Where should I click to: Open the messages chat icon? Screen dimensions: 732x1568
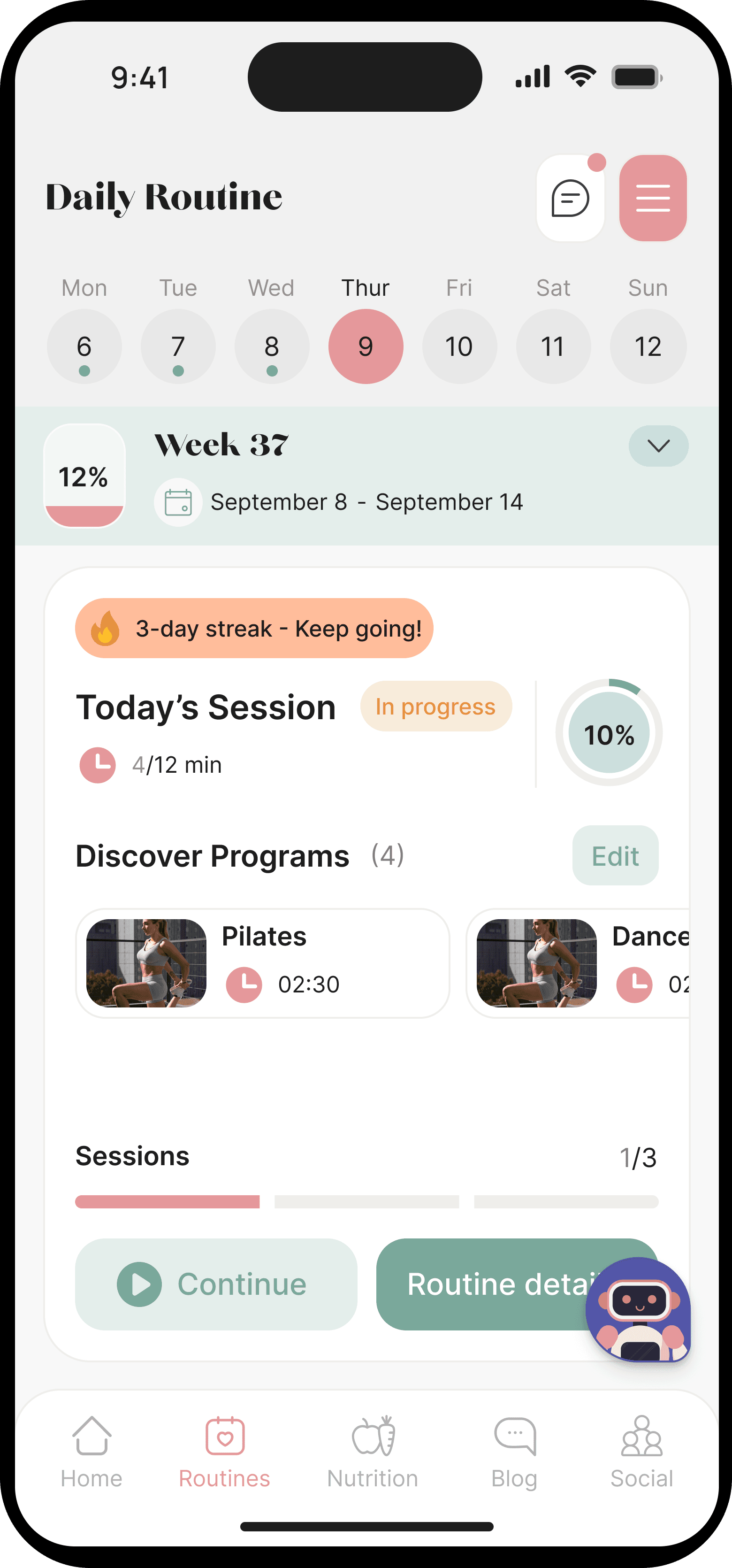point(570,199)
